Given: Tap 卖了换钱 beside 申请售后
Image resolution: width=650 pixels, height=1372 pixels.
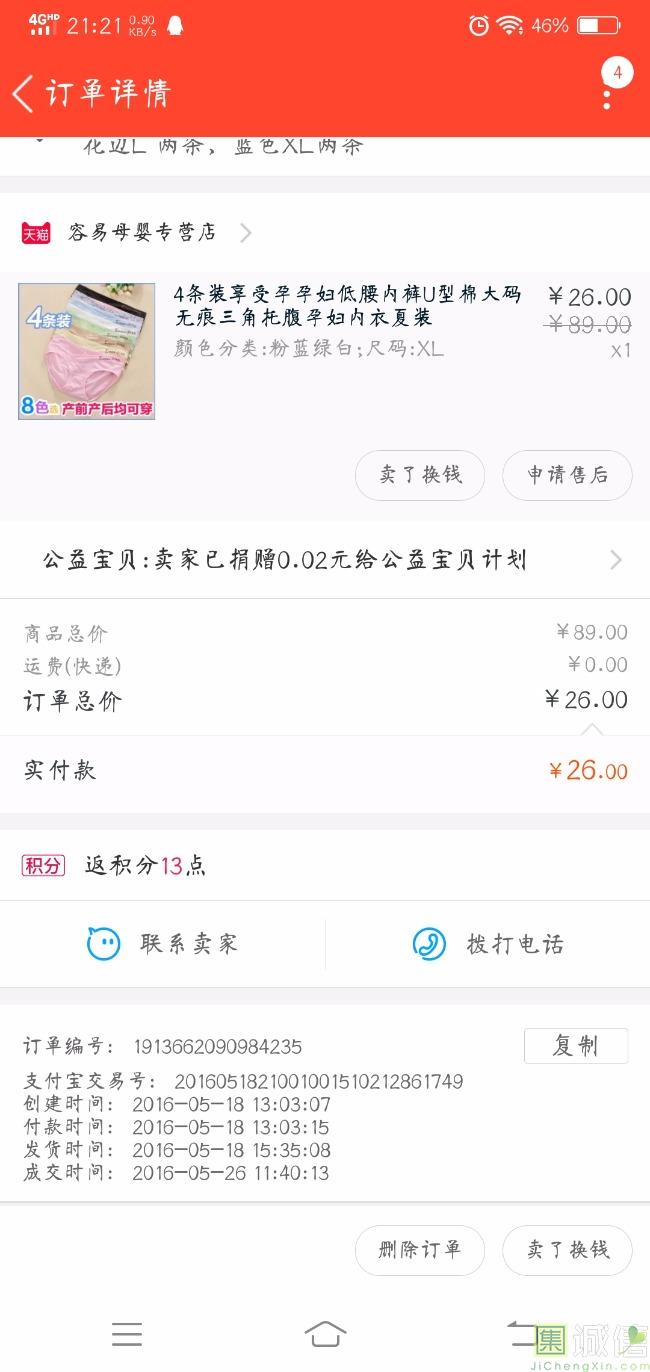Looking at the screenshot, I should pyautogui.click(x=420, y=475).
